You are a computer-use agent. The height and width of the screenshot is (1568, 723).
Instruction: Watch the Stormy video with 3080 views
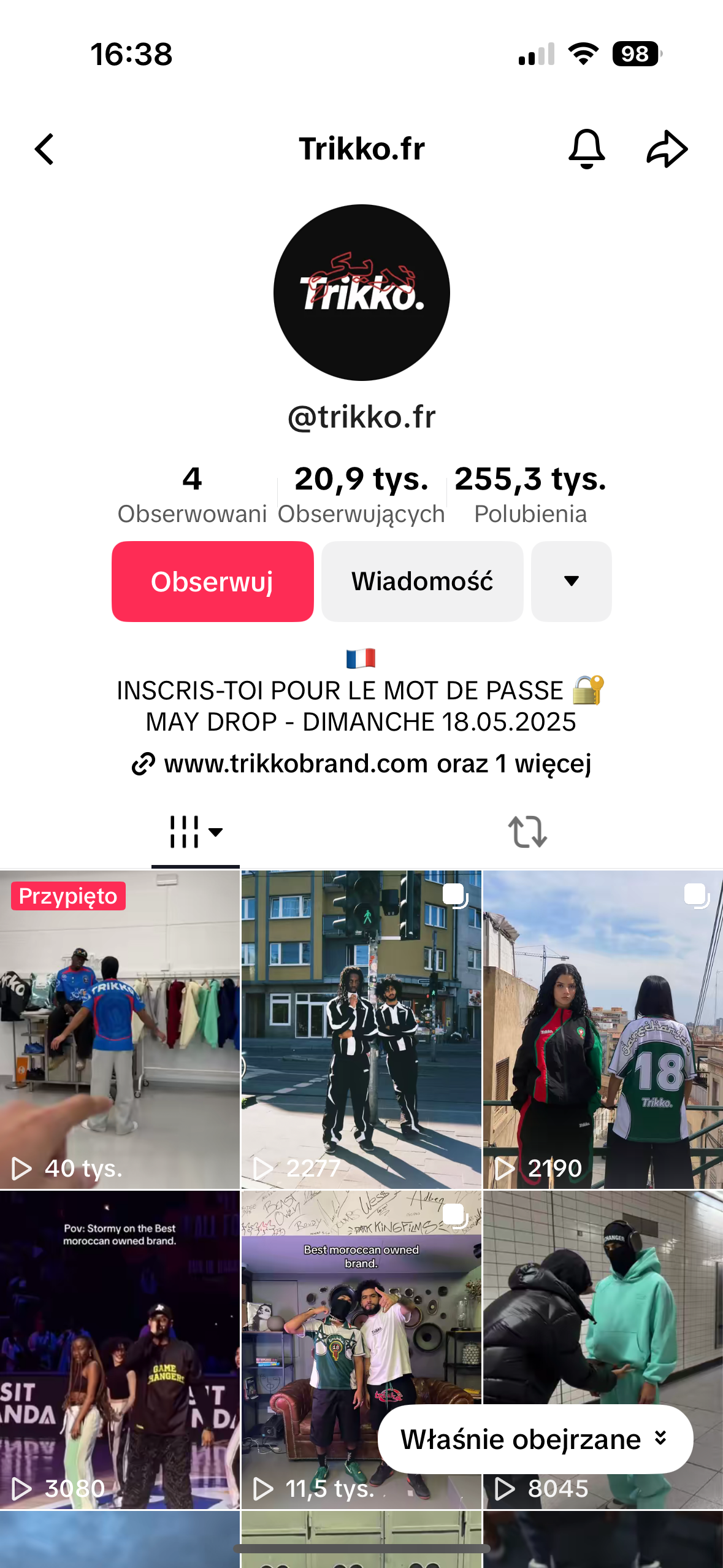pyautogui.click(x=120, y=1350)
